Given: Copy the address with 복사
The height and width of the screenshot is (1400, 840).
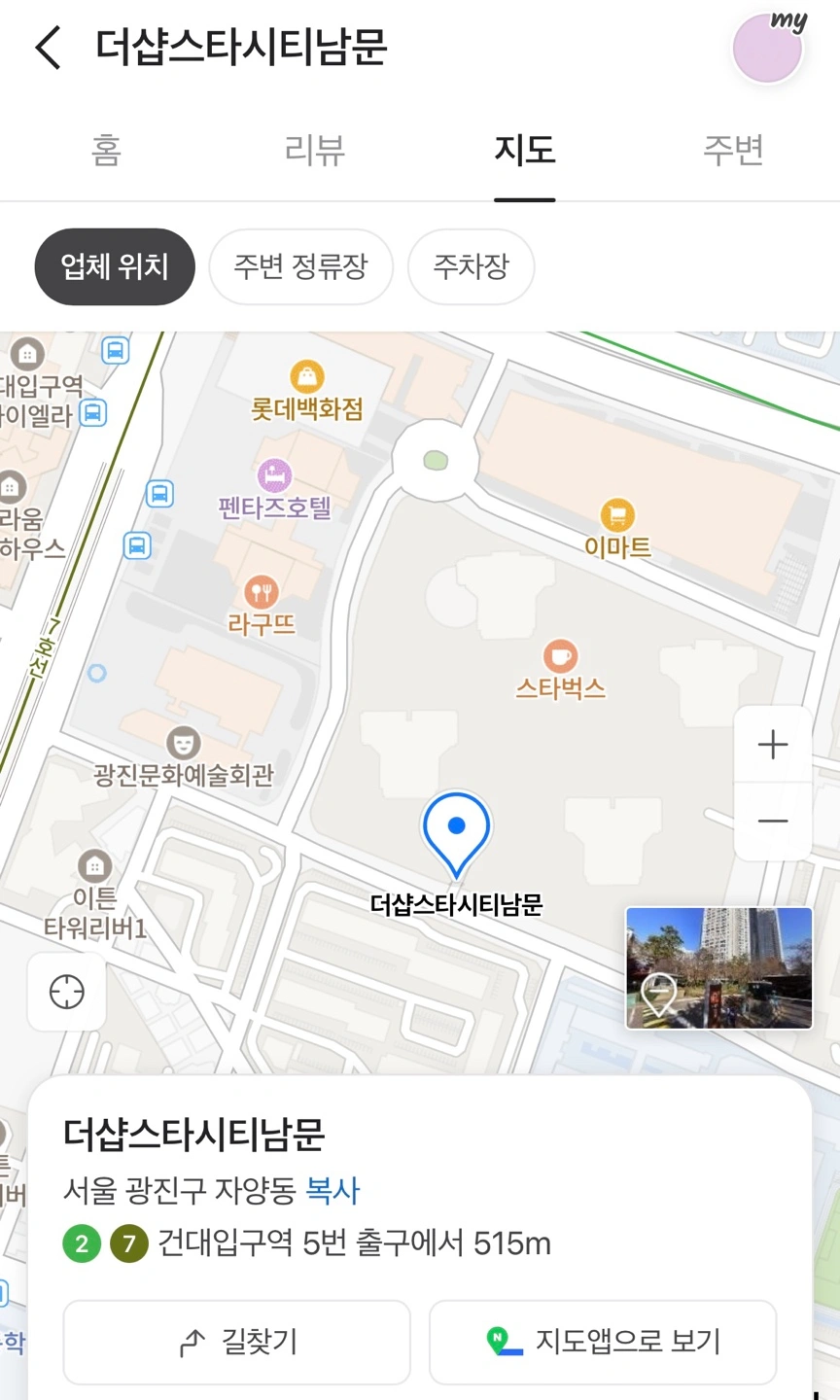Looking at the screenshot, I should [332, 1190].
